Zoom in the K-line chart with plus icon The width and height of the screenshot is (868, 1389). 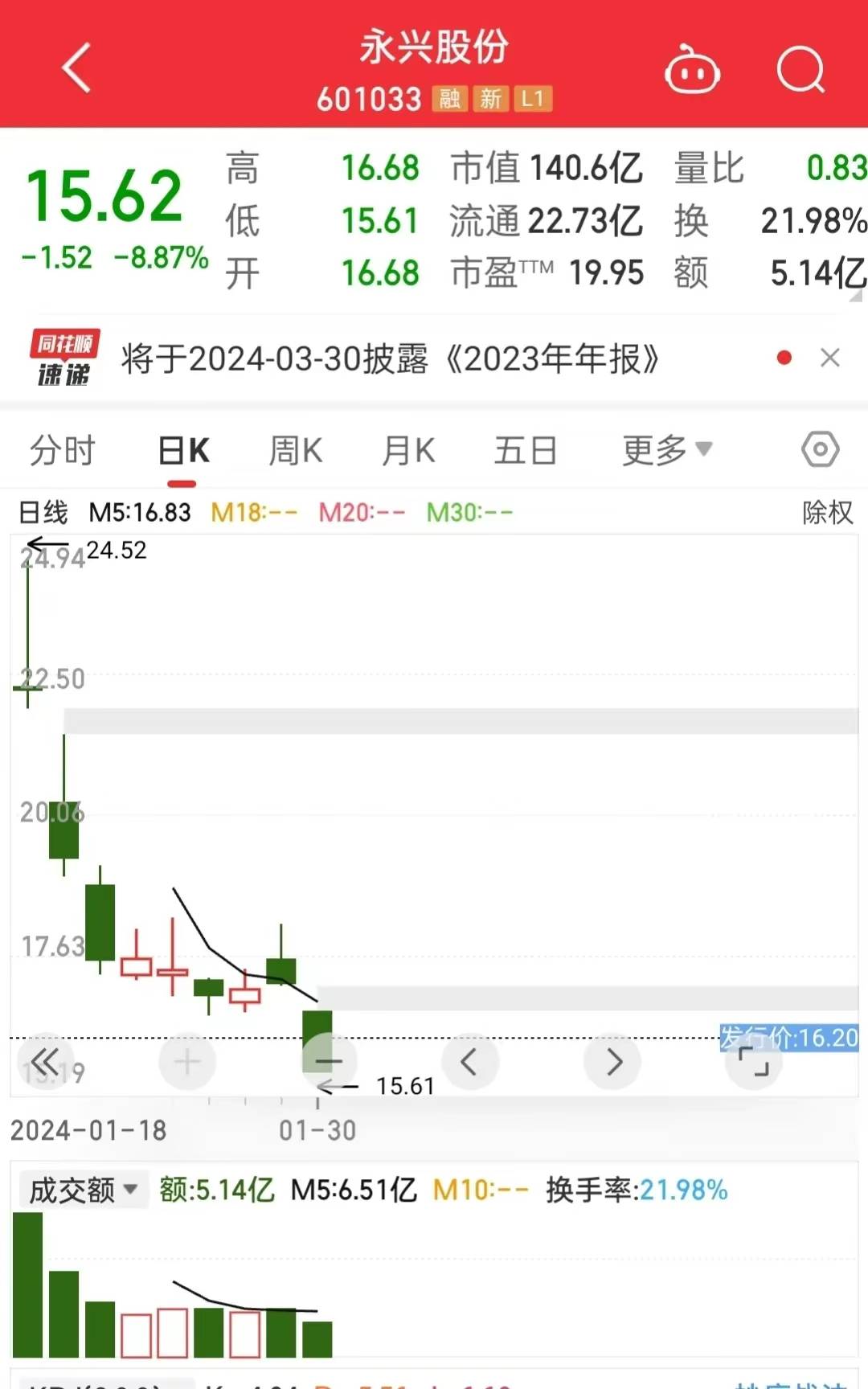click(187, 1061)
